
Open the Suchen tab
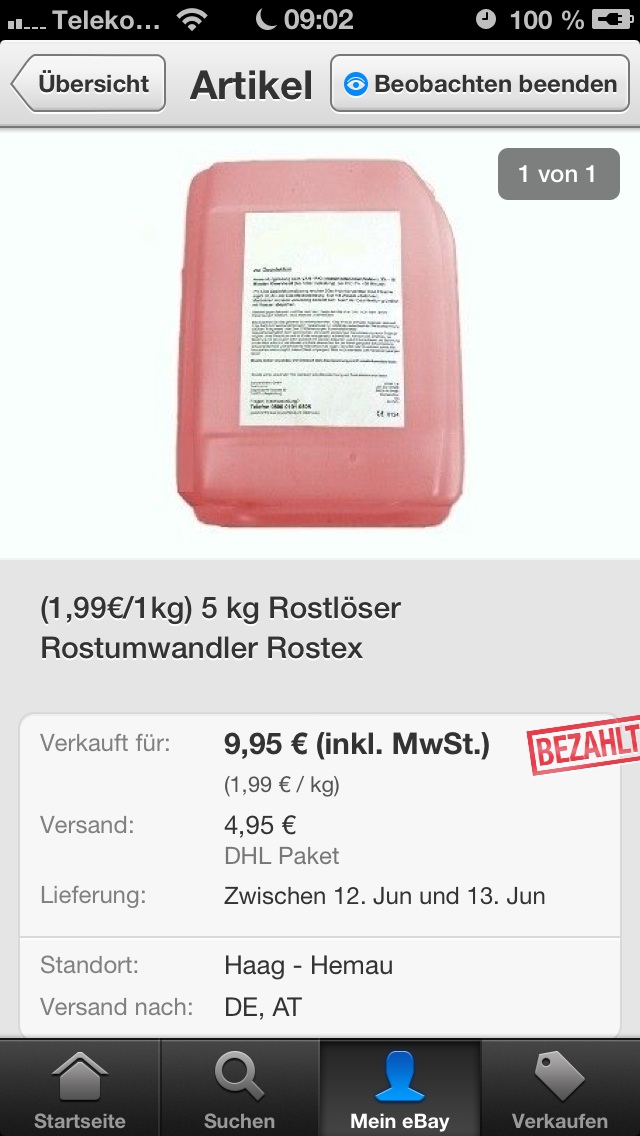coord(240,1088)
